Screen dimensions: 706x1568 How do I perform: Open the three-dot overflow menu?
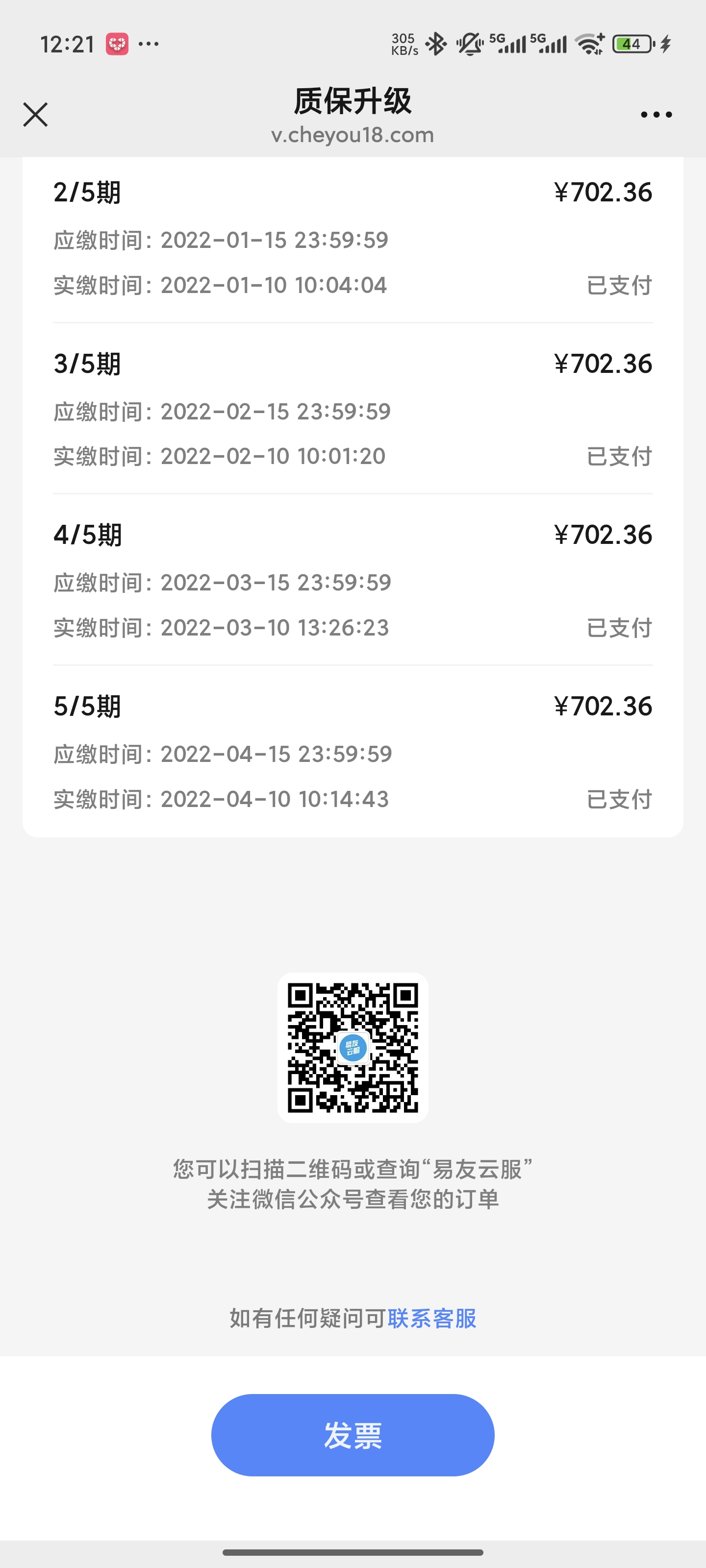(656, 115)
